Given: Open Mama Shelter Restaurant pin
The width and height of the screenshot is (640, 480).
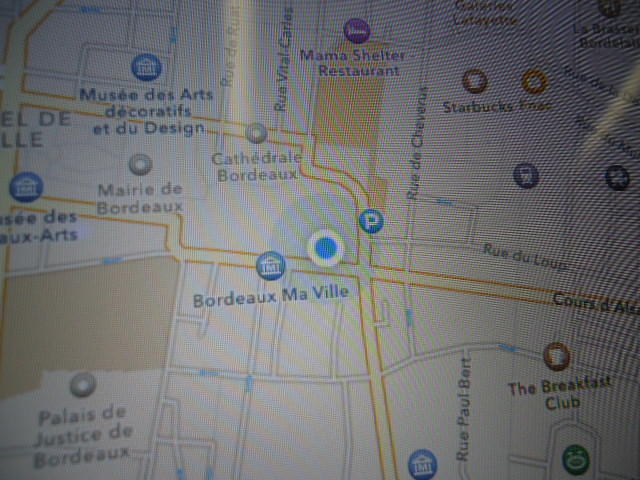Looking at the screenshot, I should 355,29.
